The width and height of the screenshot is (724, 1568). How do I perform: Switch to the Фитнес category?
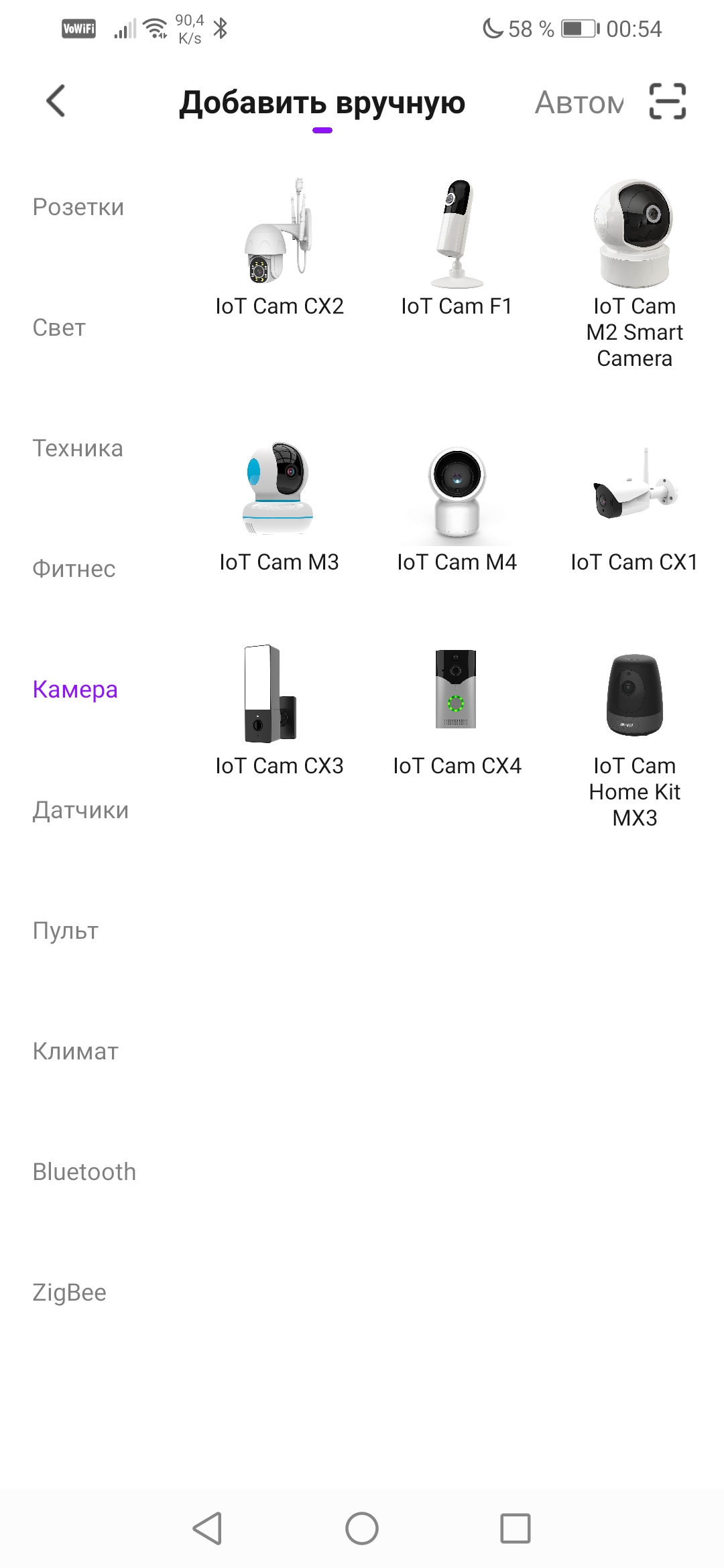[x=74, y=569]
